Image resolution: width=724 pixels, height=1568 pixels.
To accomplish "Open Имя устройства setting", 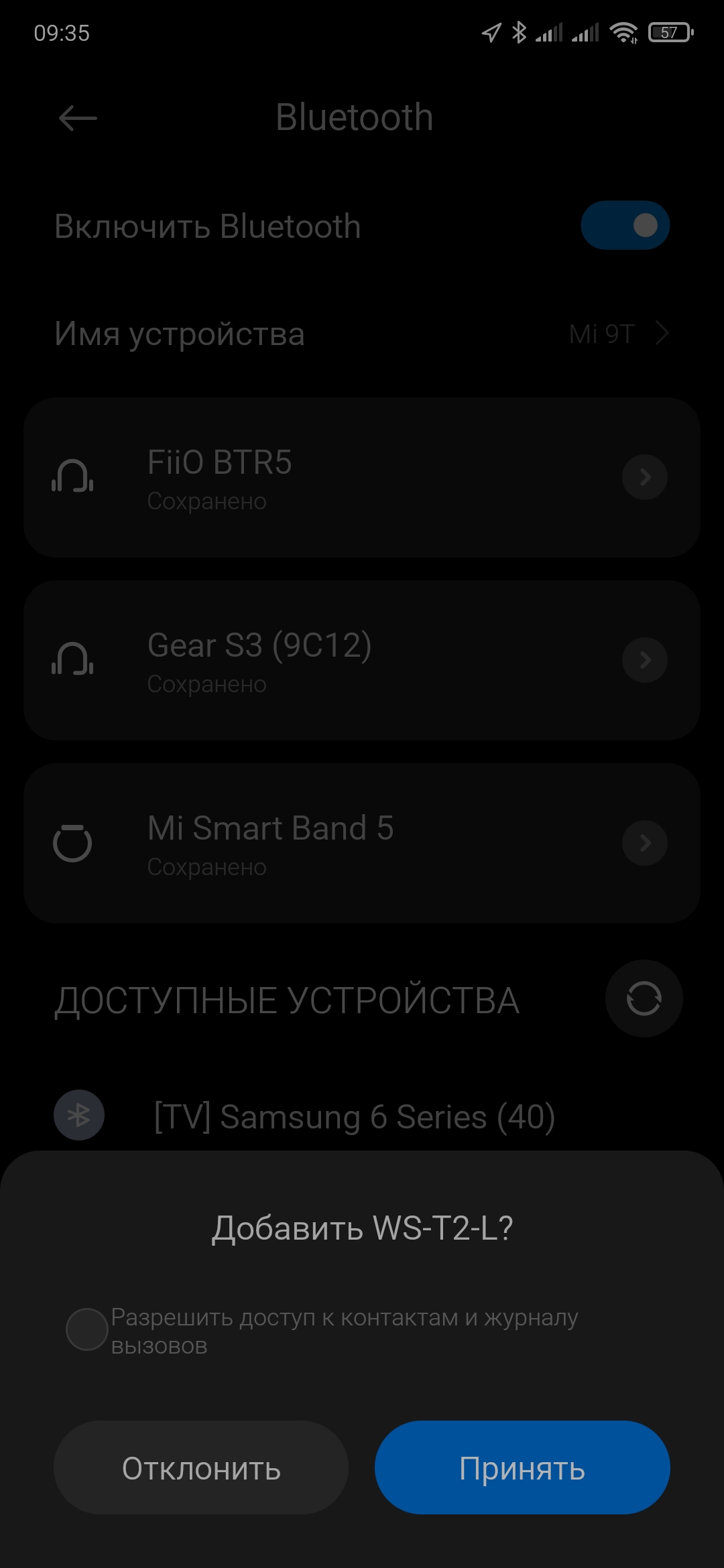I will (362, 333).
